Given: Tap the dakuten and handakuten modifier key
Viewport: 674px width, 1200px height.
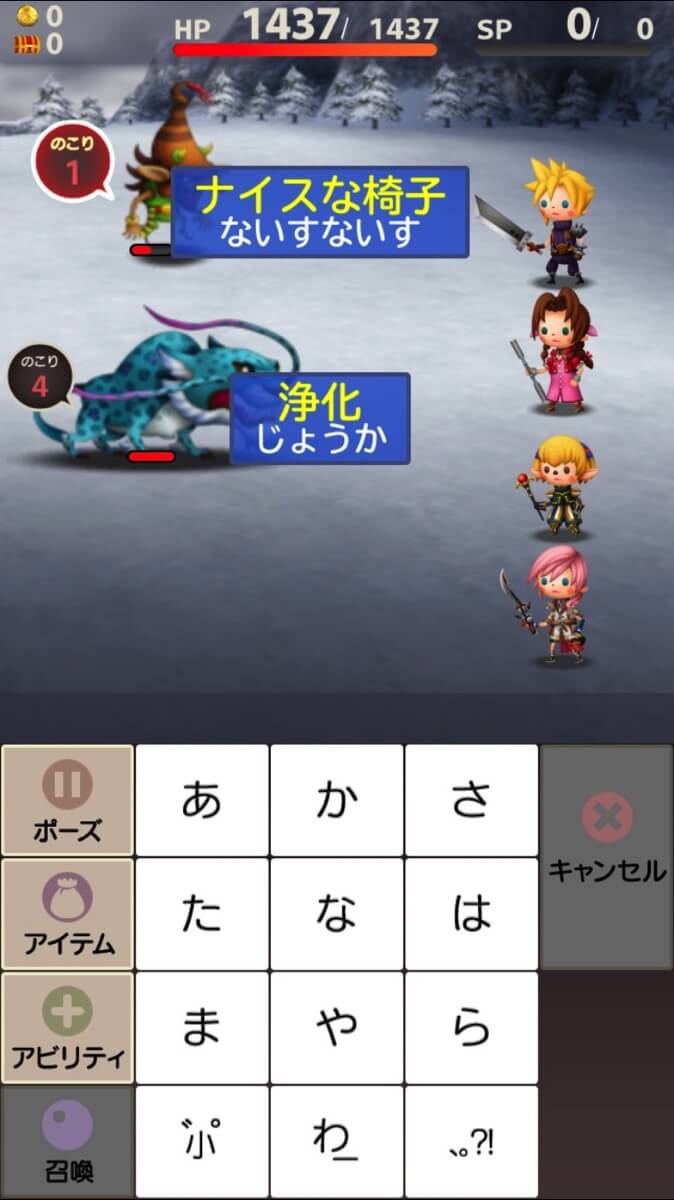Looking at the screenshot, I should tap(202, 1141).
